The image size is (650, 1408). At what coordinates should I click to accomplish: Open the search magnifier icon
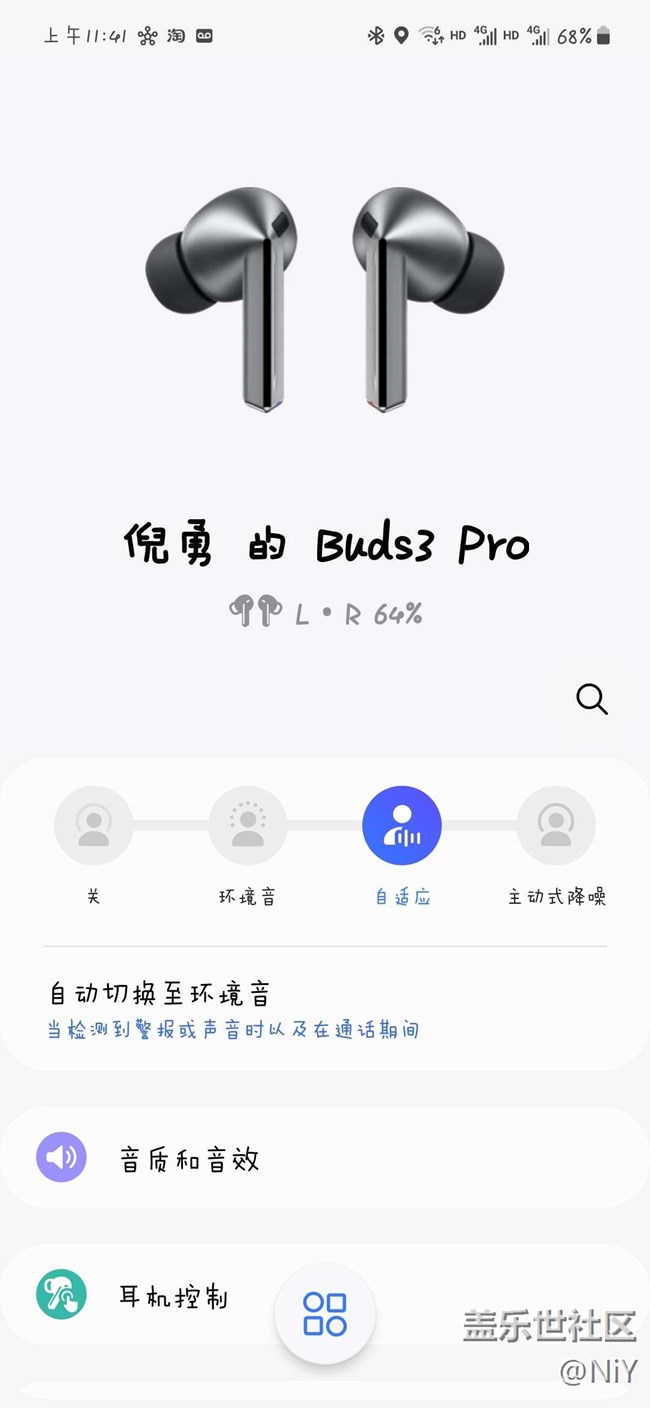[x=592, y=699]
